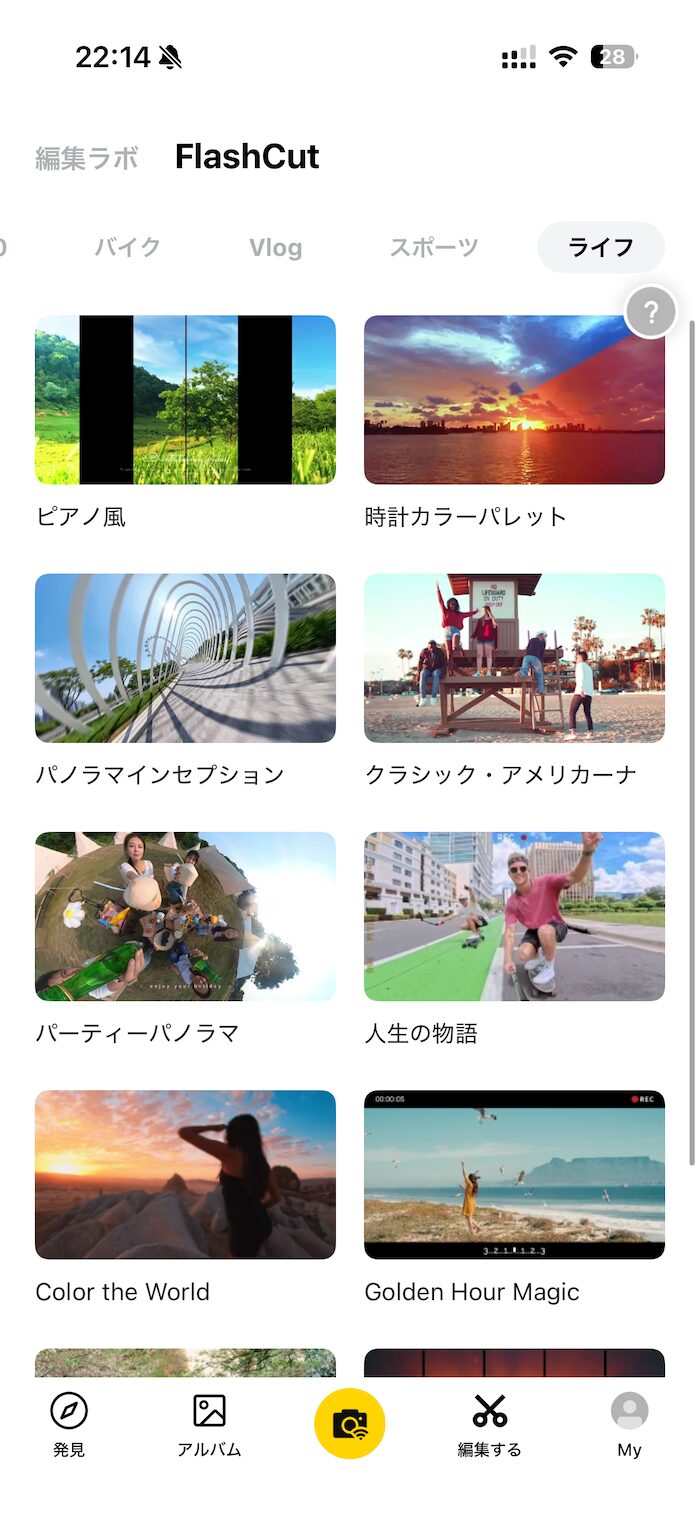Open the アルバム tab
Image resolution: width=700 pixels, height=1522 pixels.
[209, 1424]
